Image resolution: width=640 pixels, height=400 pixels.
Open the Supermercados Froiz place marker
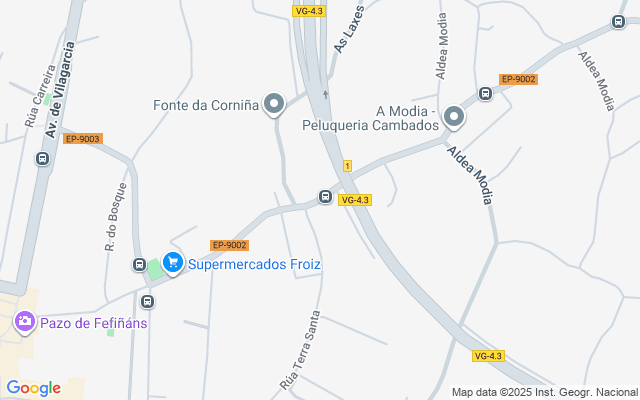click(173, 264)
